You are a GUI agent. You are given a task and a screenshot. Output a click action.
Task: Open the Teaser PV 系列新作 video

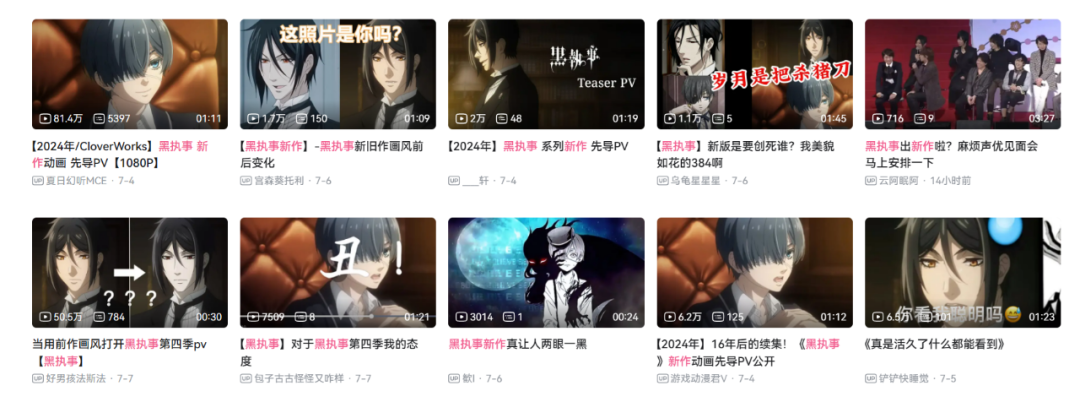[546, 74]
